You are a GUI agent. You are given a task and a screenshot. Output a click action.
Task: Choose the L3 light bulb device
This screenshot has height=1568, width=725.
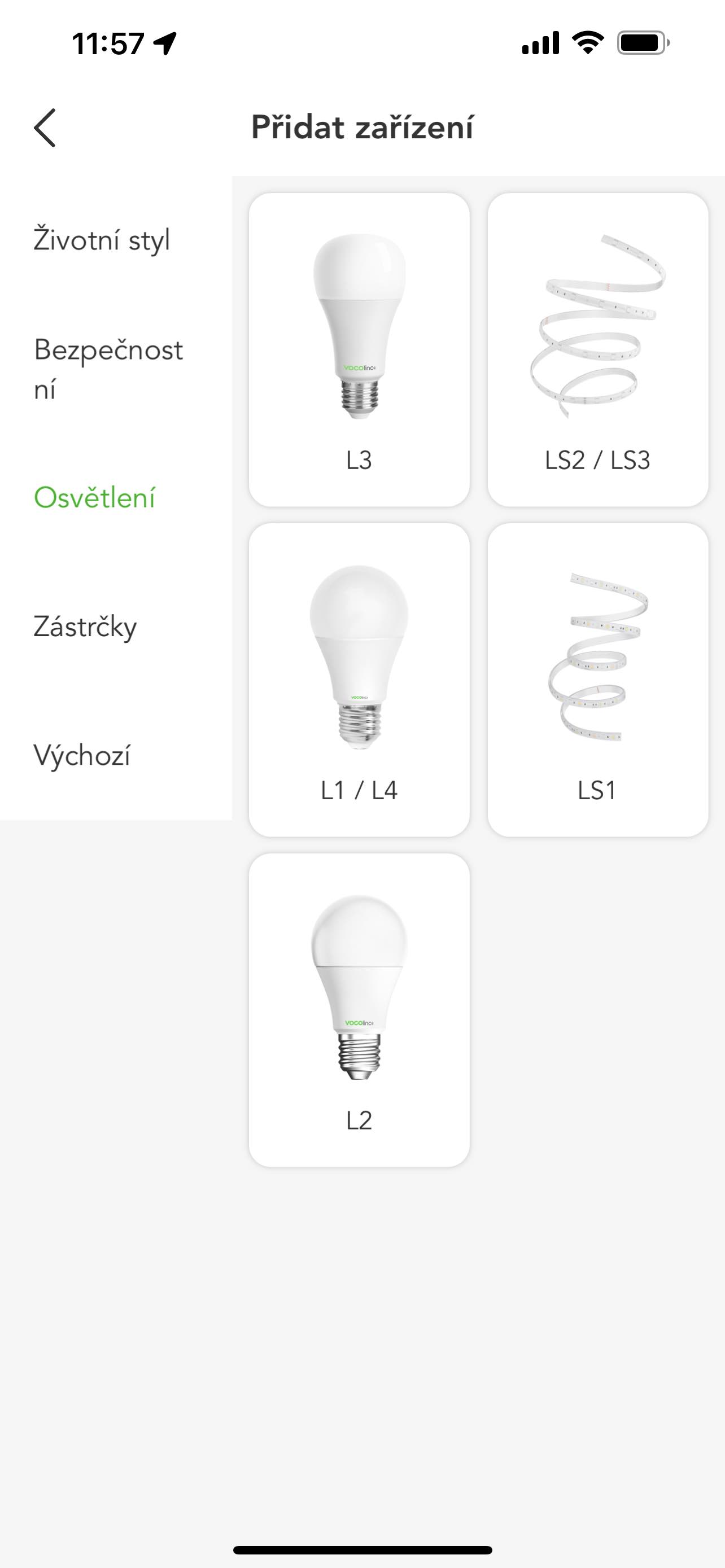[359, 349]
